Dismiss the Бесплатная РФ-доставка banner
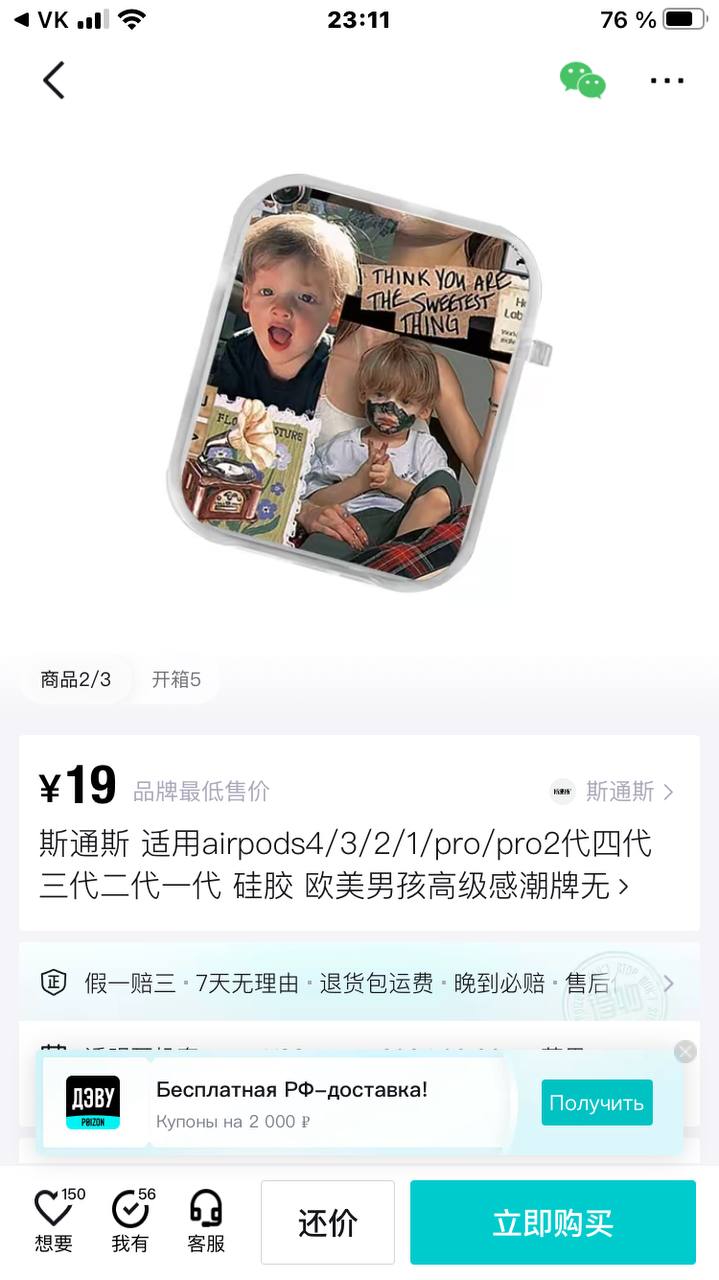 (x=685, y=1051)
